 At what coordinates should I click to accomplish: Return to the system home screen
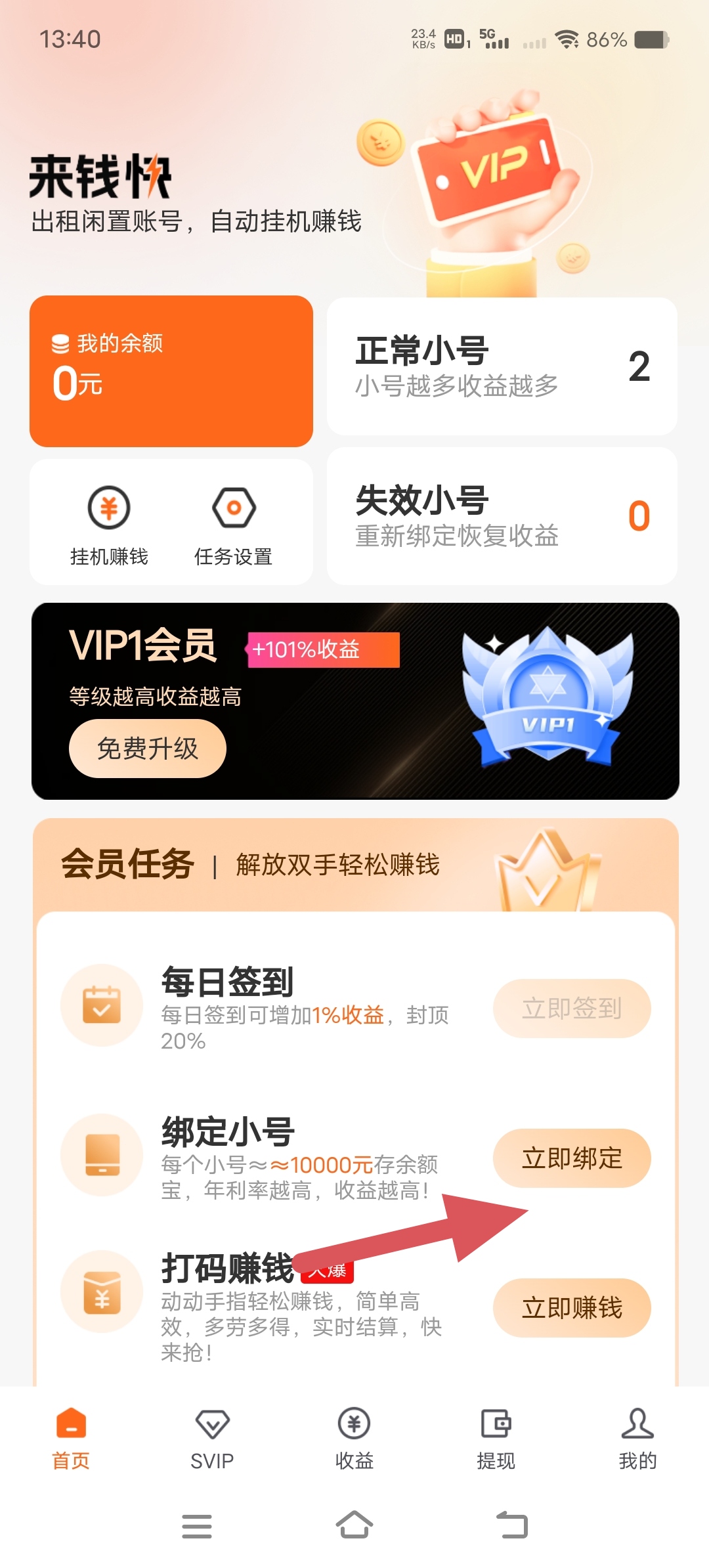pos(354,1525)
